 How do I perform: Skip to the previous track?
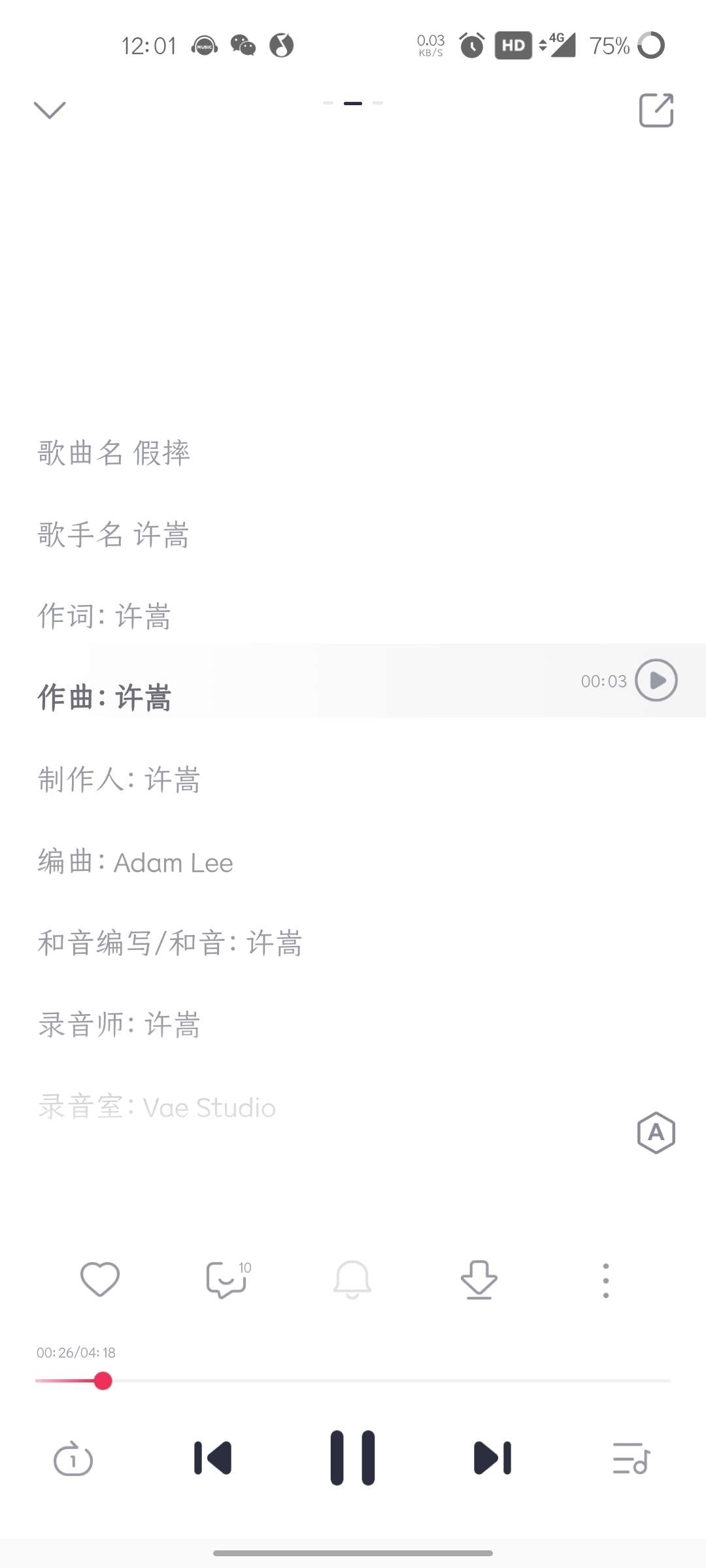[213, 1458]
